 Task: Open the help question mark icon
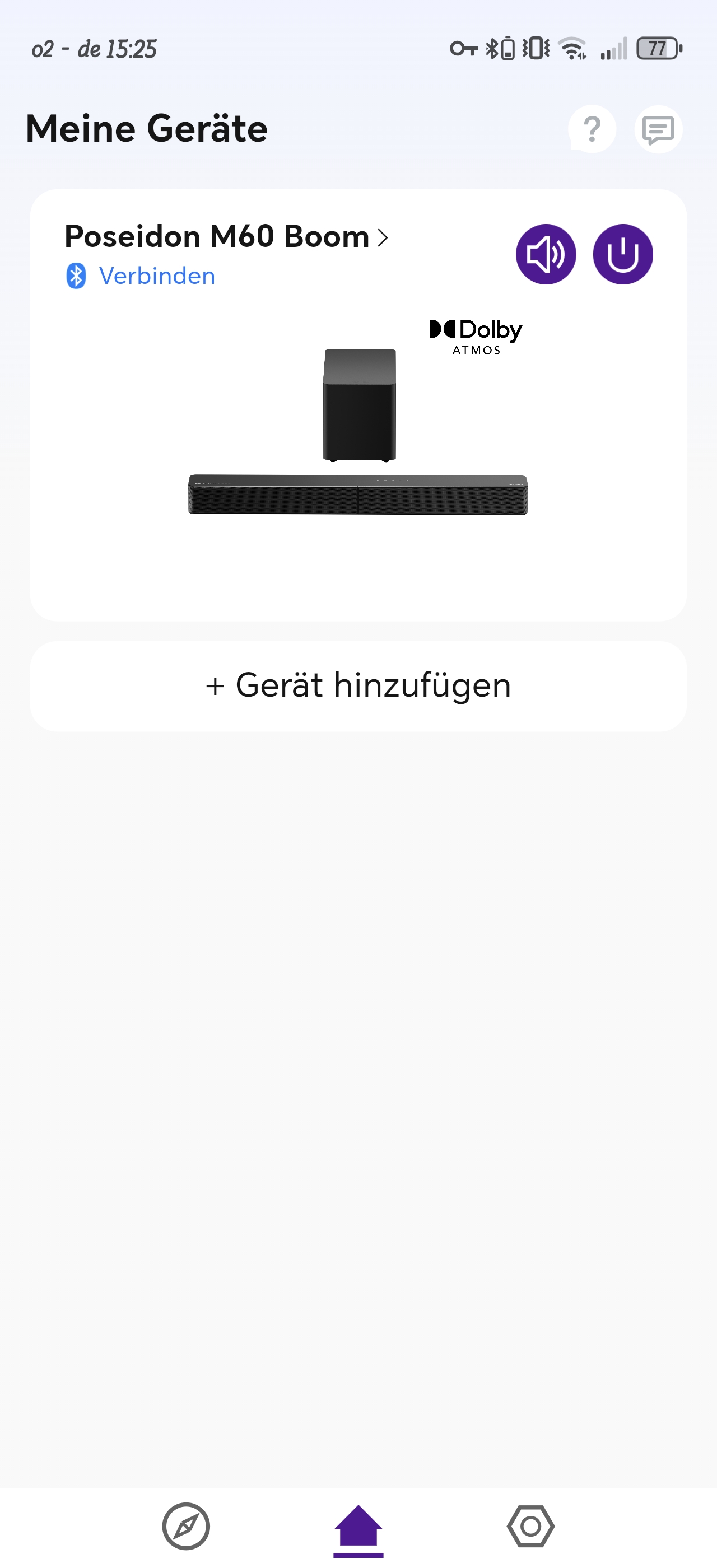(592, 129)
